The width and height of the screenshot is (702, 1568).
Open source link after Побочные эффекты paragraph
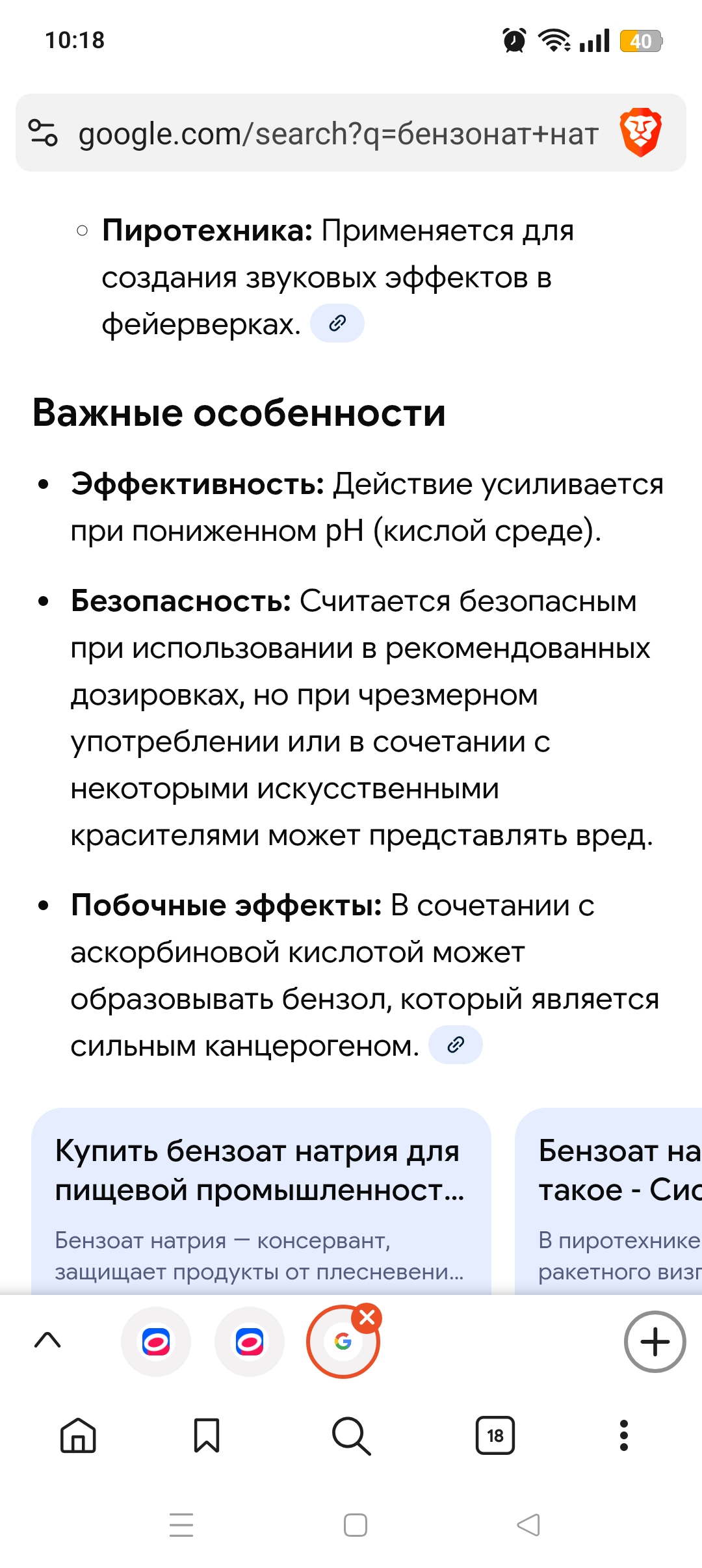coord(455,1045)
